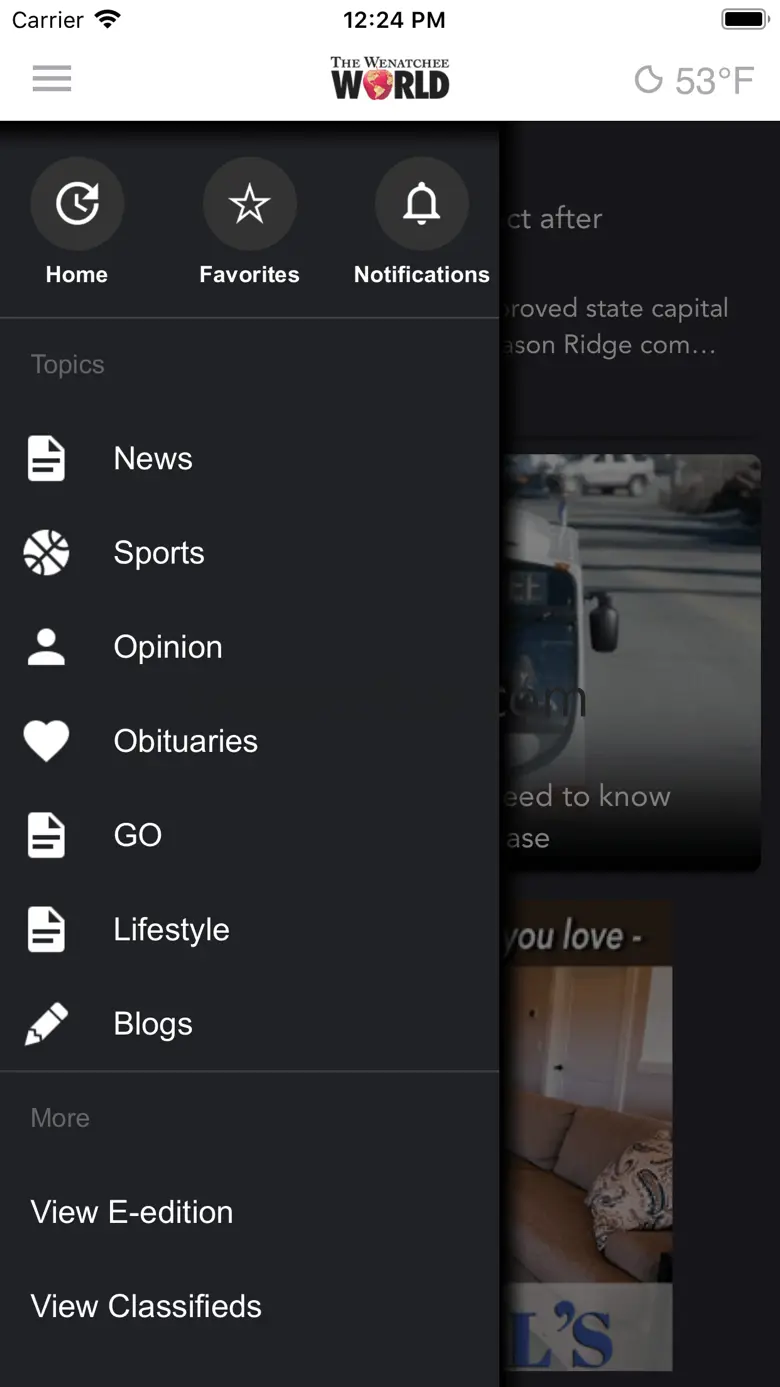
Task: Browse the Opinion topic
Action: click(x=250, y=647)
